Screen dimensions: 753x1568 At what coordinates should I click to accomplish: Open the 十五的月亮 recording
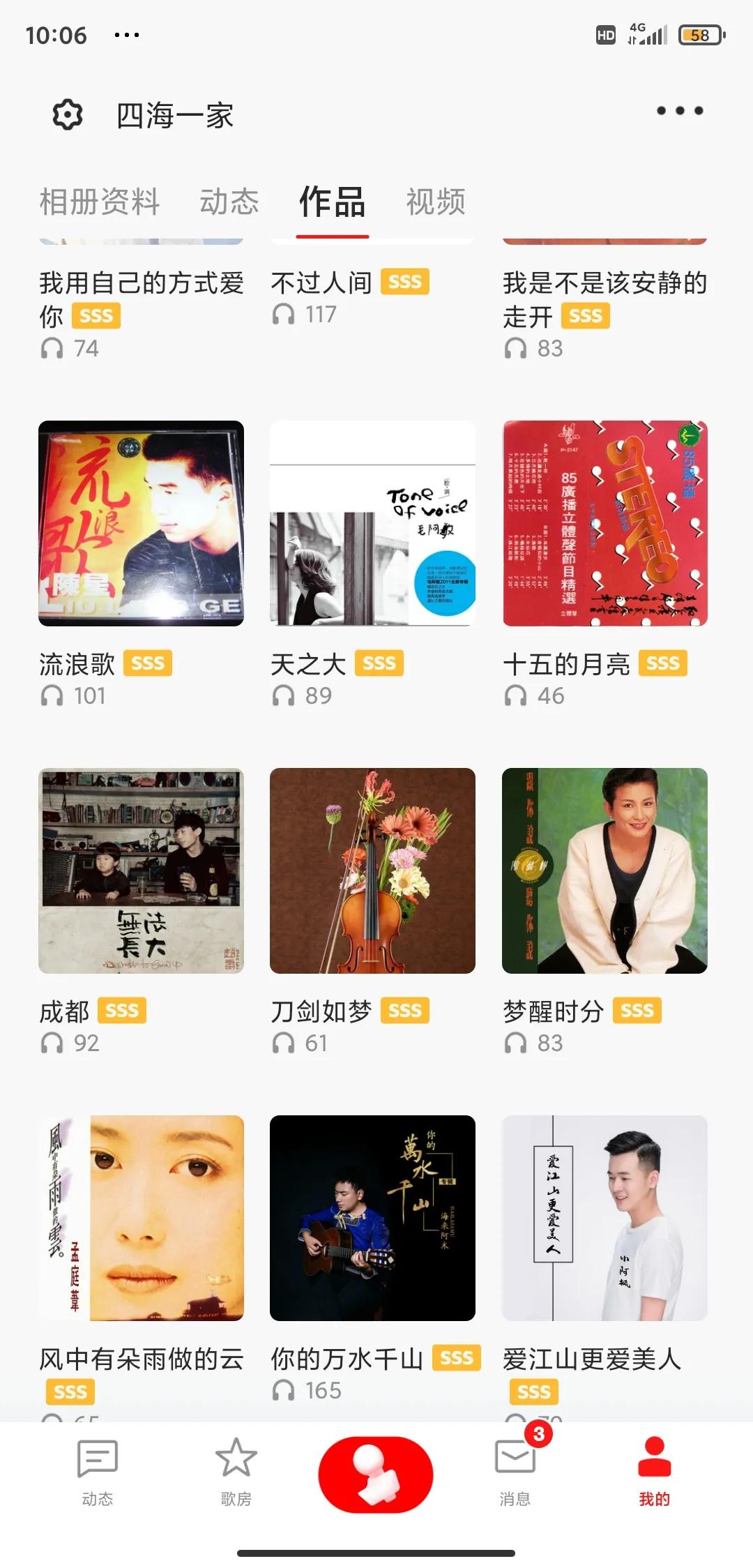click(604, 523)
